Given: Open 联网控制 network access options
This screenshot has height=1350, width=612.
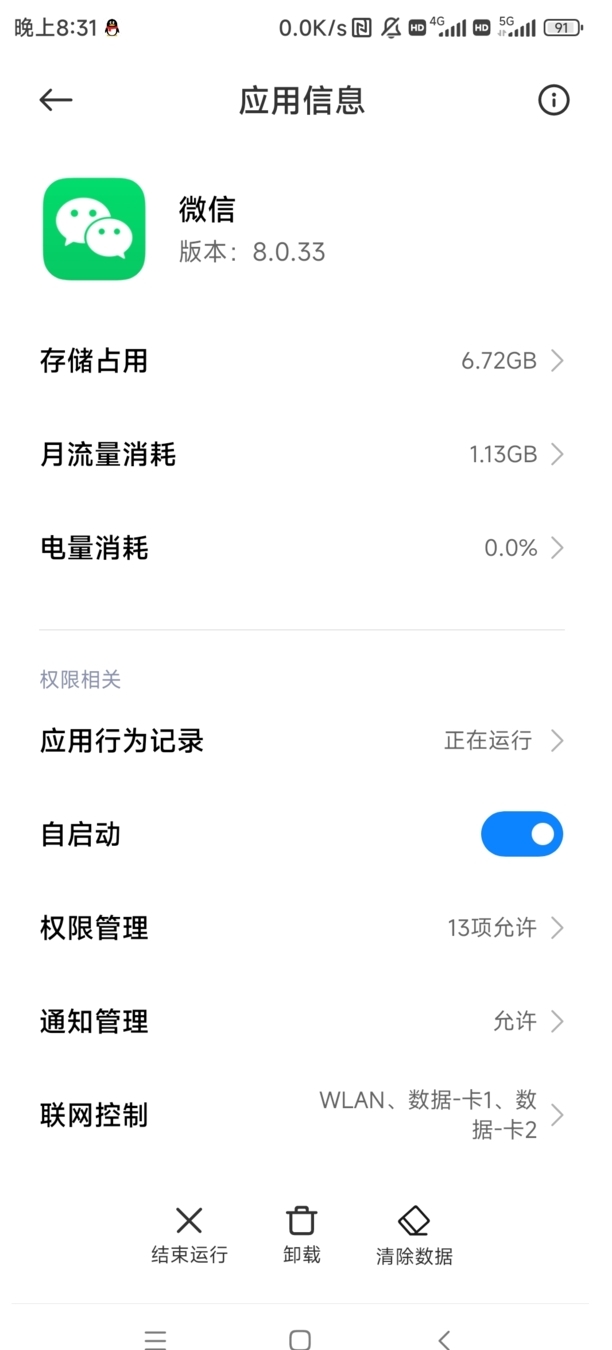Looking at the screenshot, I should [302, 1115].
